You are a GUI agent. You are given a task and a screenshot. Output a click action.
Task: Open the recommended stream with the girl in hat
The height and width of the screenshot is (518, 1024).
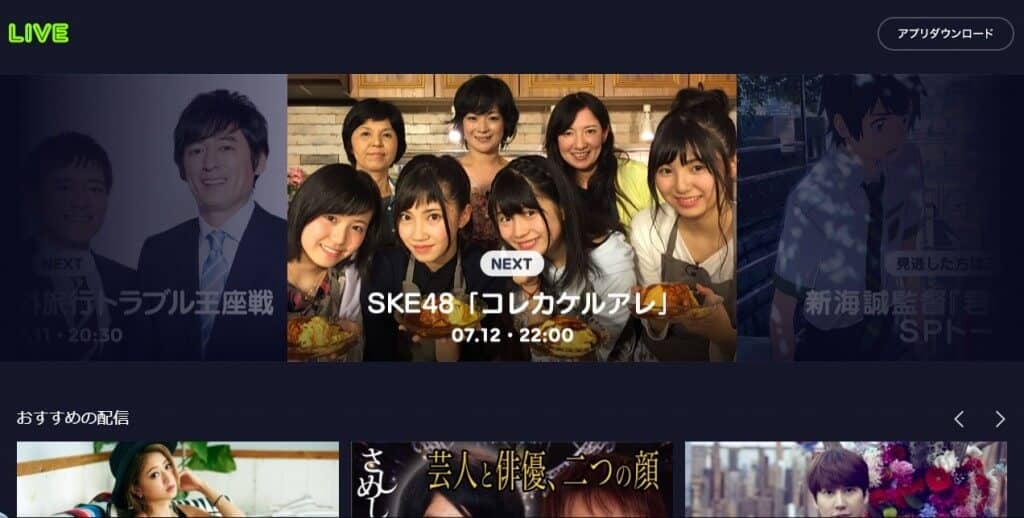(178, 480)
